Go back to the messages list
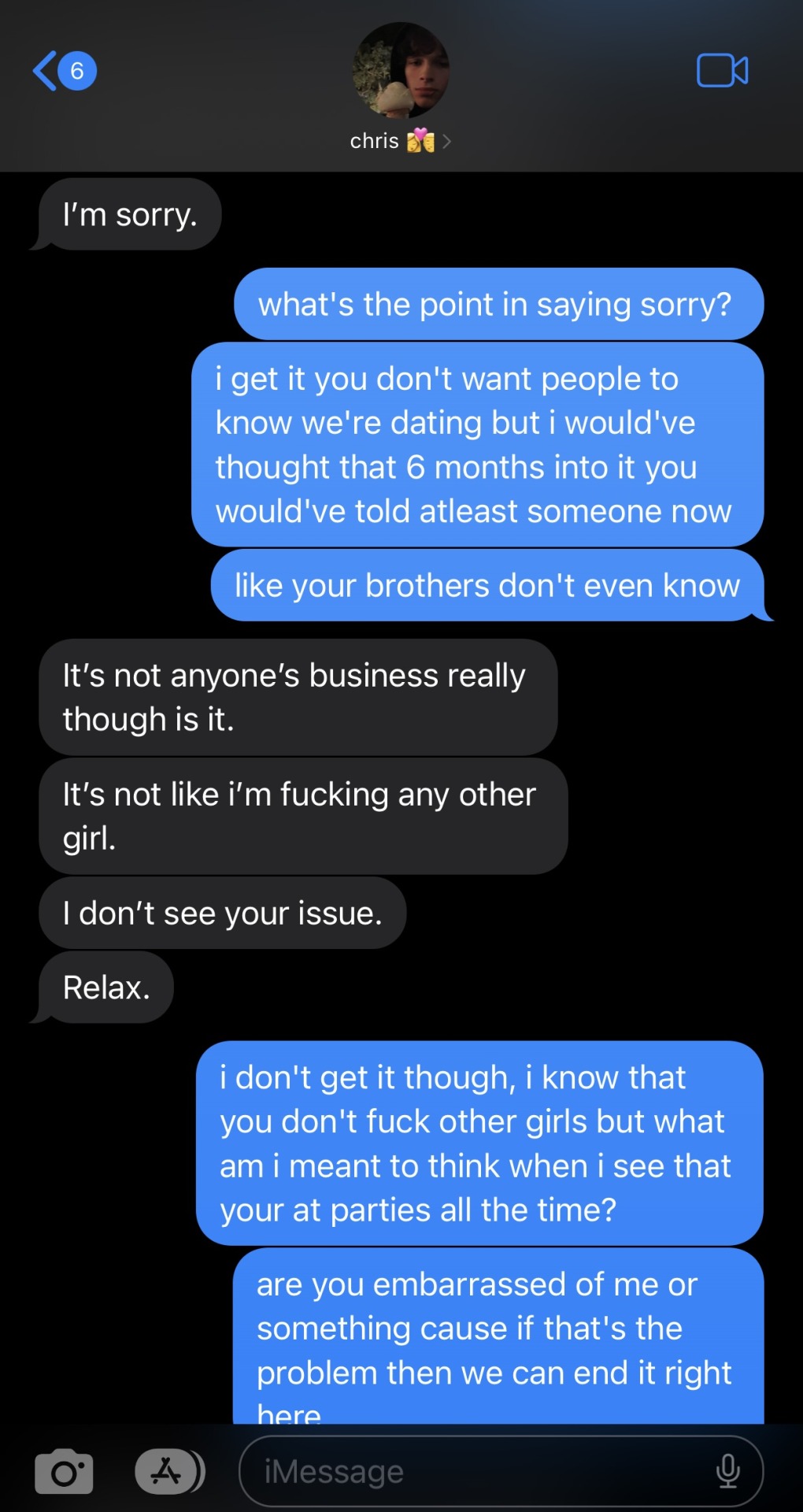803x1512 pixels. click(63, 71)
